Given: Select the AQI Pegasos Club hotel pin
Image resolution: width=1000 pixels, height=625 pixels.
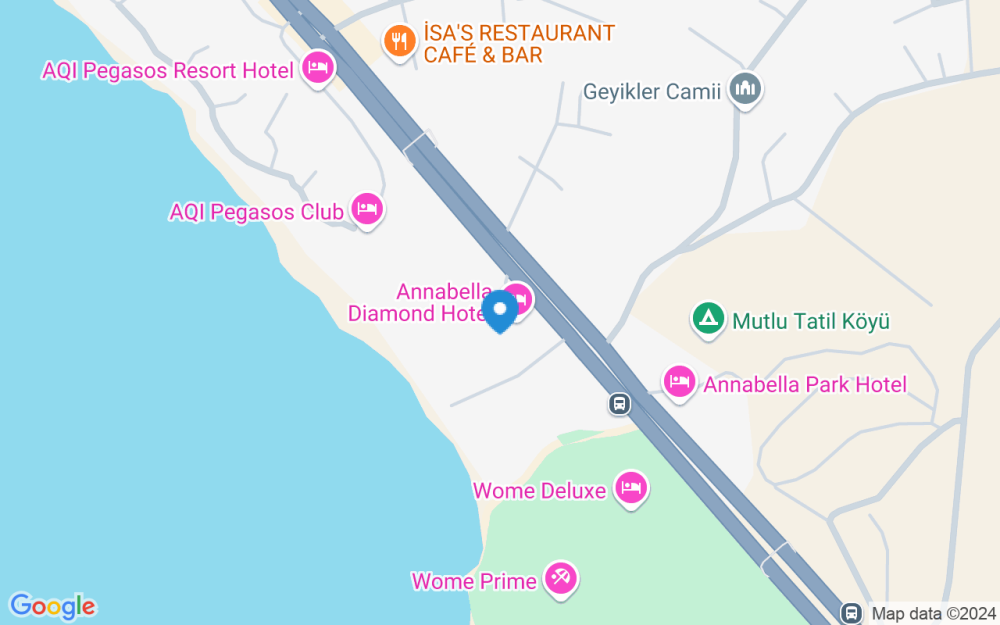Looking at the screenshot, I should (367, 209).
